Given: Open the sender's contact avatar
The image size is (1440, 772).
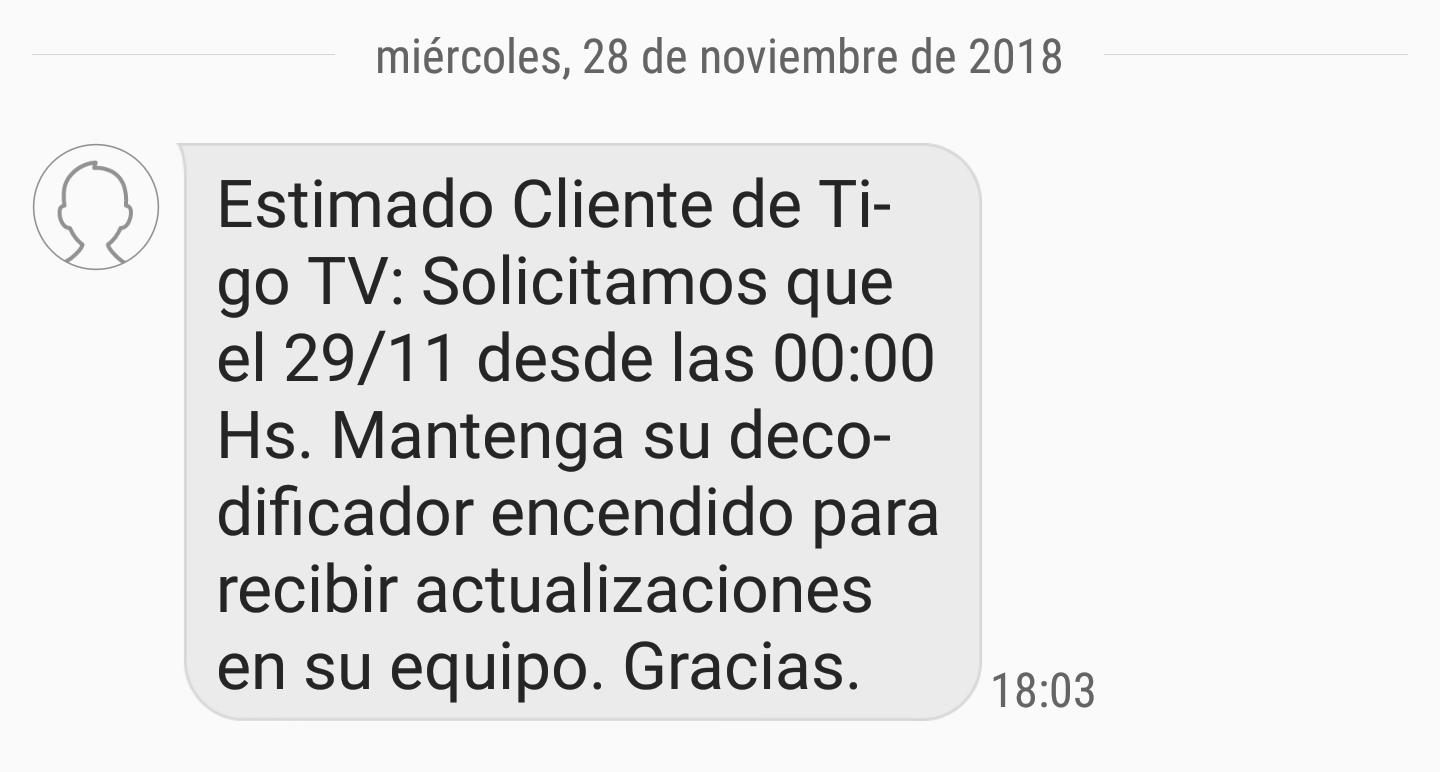Looking at the screenshot, I should 96,207.
